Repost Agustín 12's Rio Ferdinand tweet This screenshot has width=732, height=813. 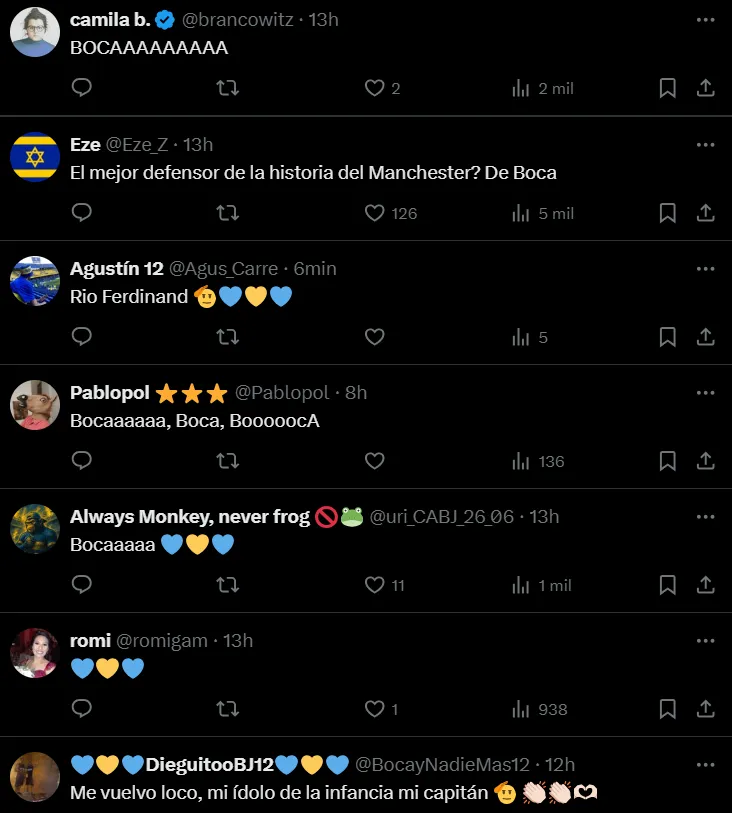(228, 337)
